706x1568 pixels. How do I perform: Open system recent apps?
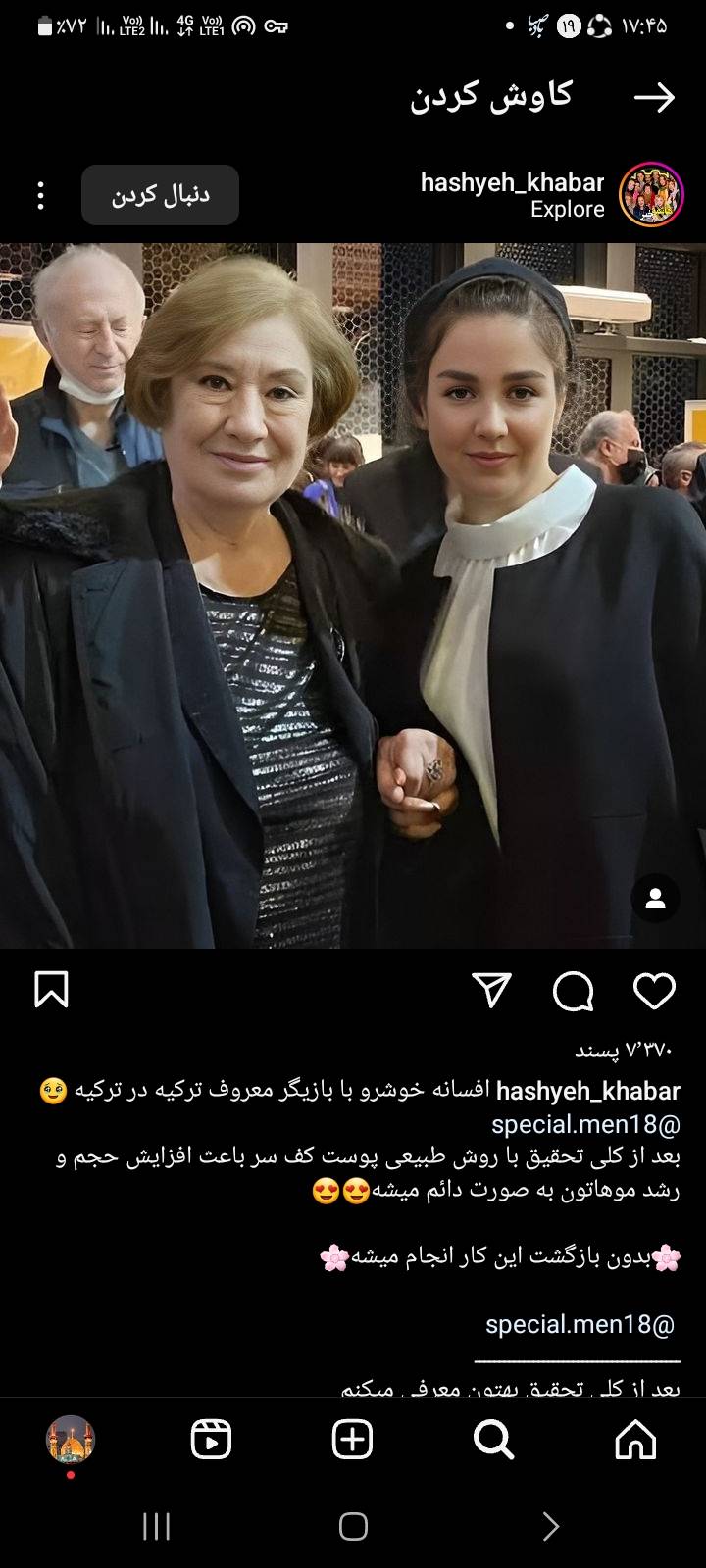(x=157, y=1526)
